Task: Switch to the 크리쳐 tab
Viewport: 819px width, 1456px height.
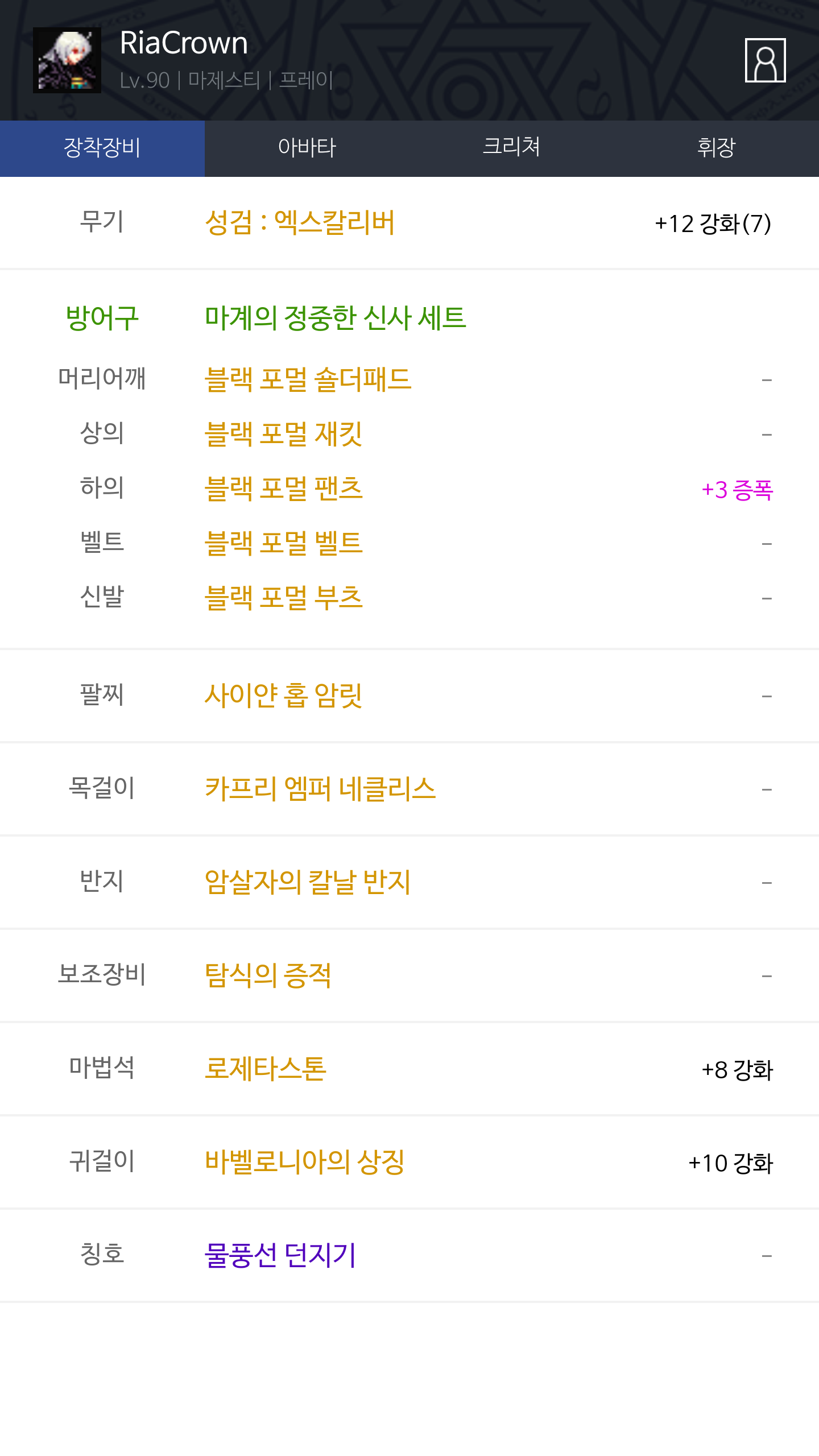Action: coord(512,148)
